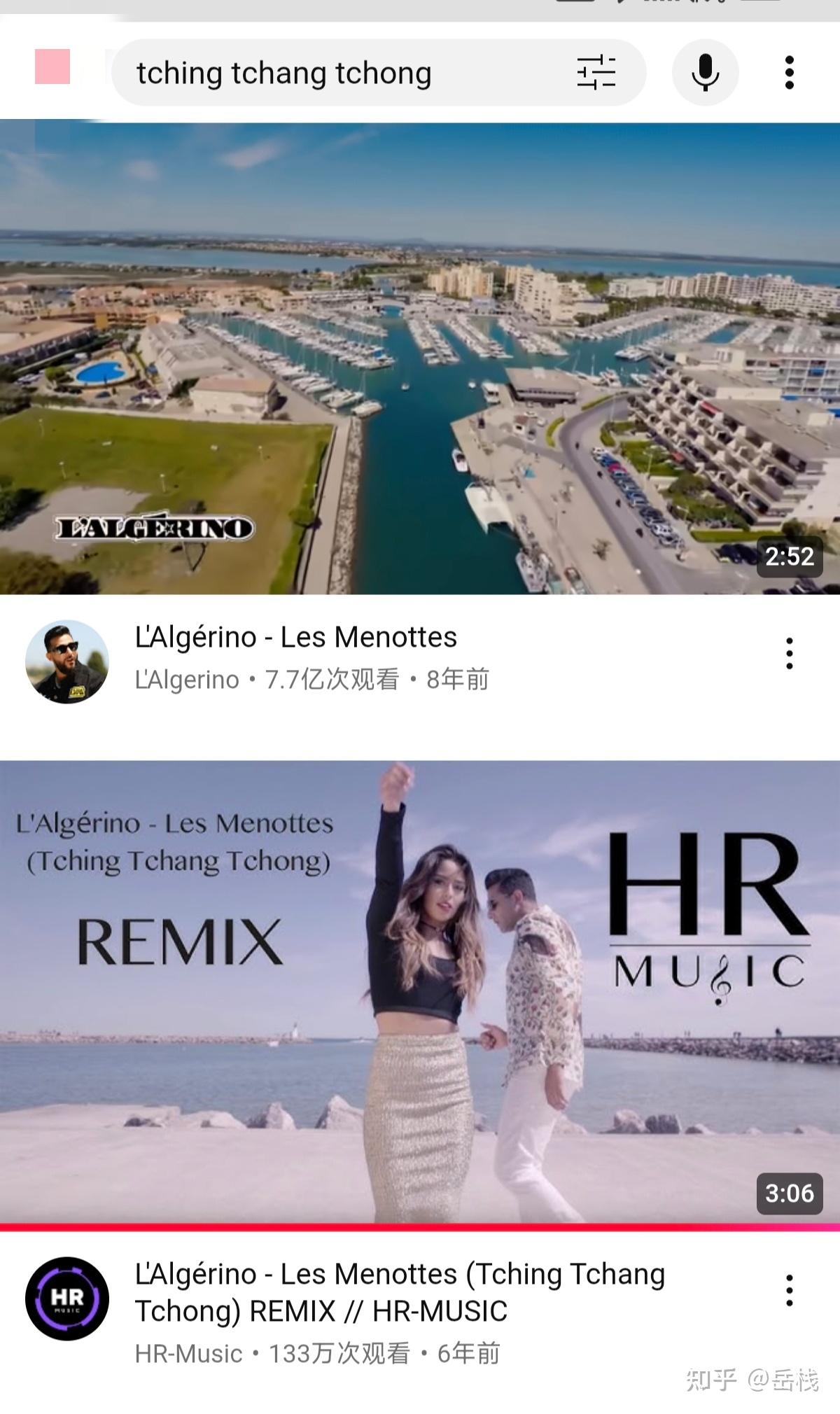Open the search filters icon

[x=596, y=73]
